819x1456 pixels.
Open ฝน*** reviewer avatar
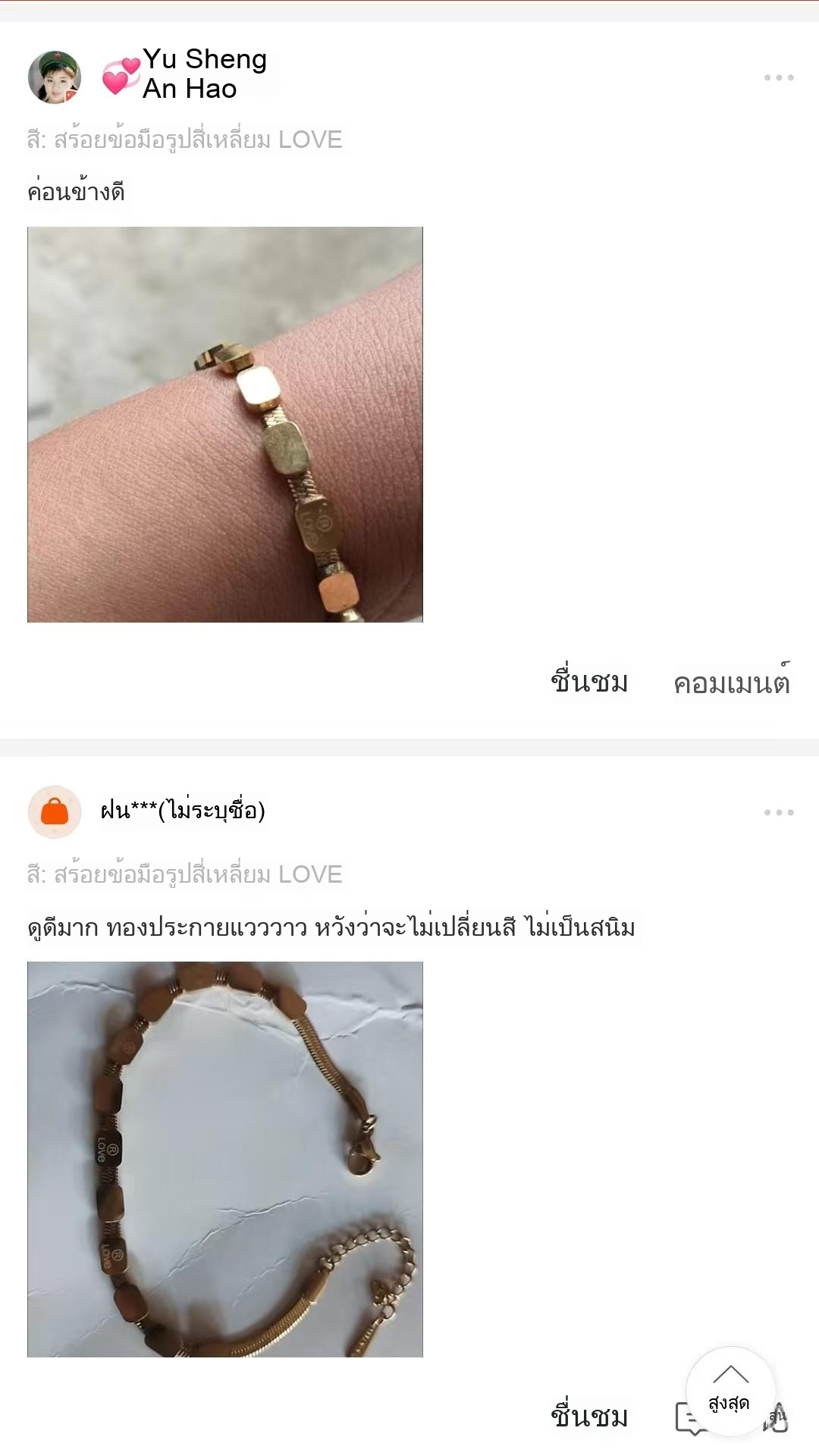[55, 812]
